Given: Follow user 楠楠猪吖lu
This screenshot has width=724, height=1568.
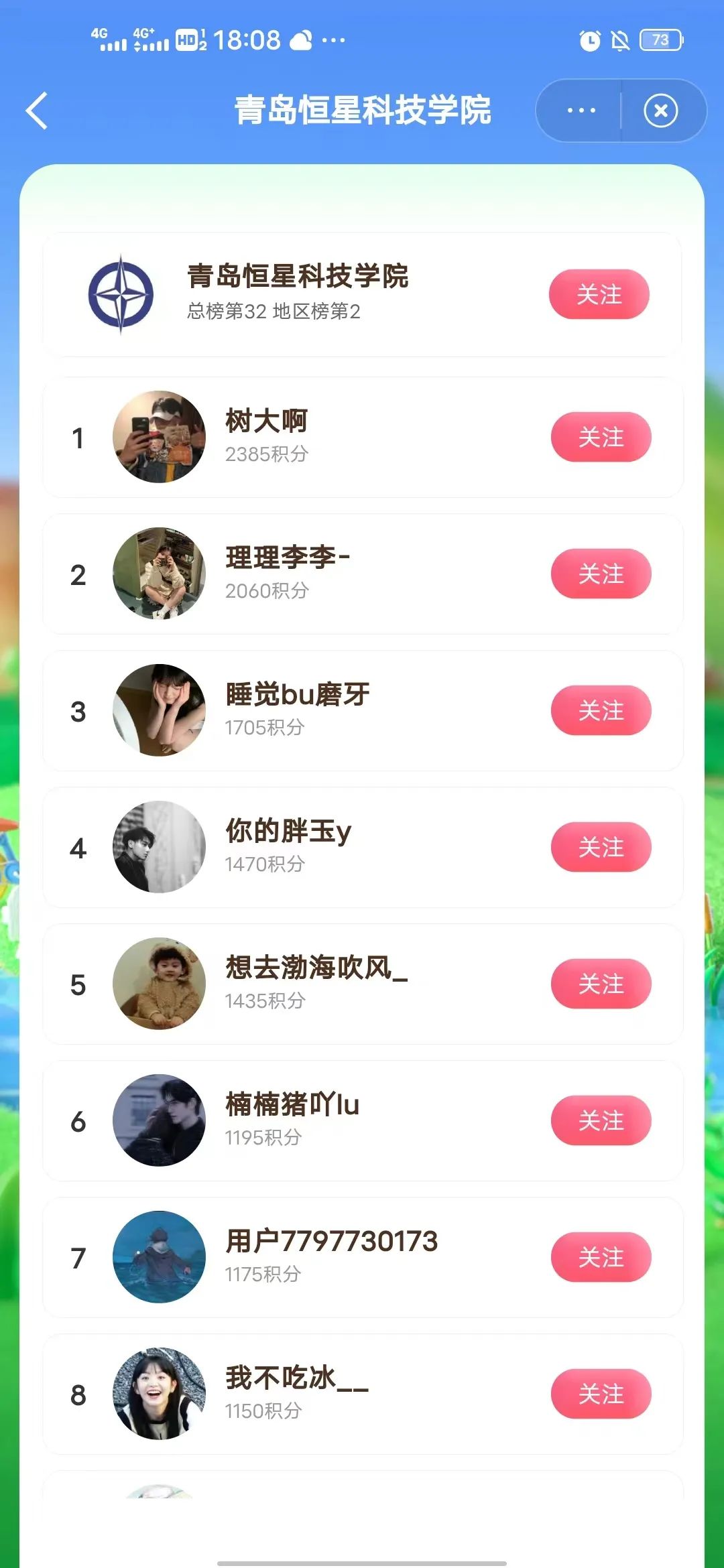Looking at the screenshot, I should click(601, 1120).
